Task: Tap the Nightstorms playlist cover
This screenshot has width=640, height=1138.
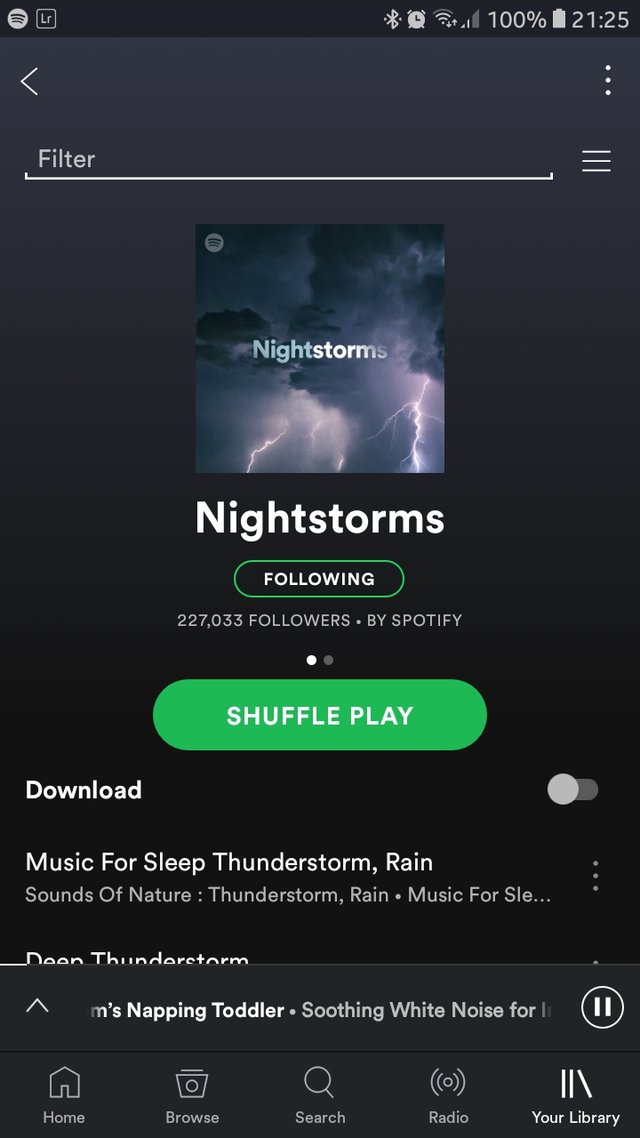Action: pos(320,348)
